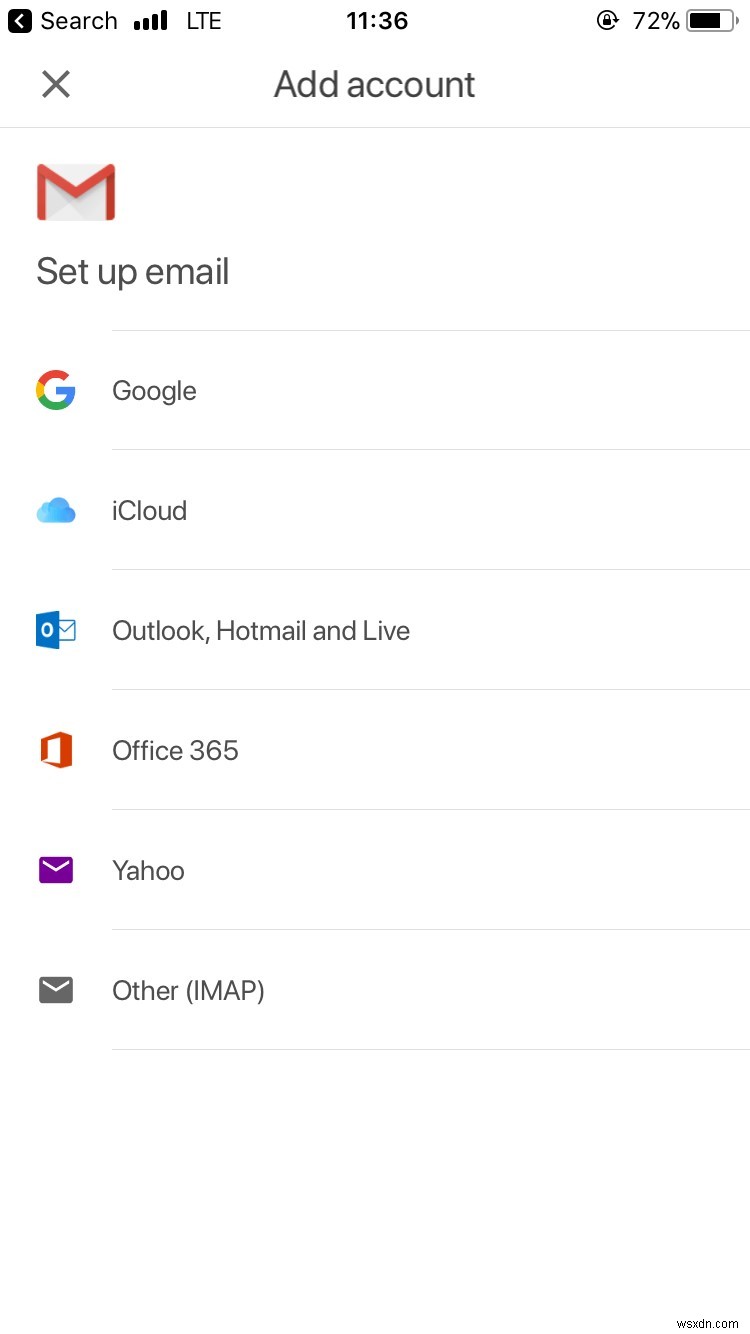Select the Google account icon
Image resolution: width=750 pixels, height=1334 pixels.
(55, 390)
